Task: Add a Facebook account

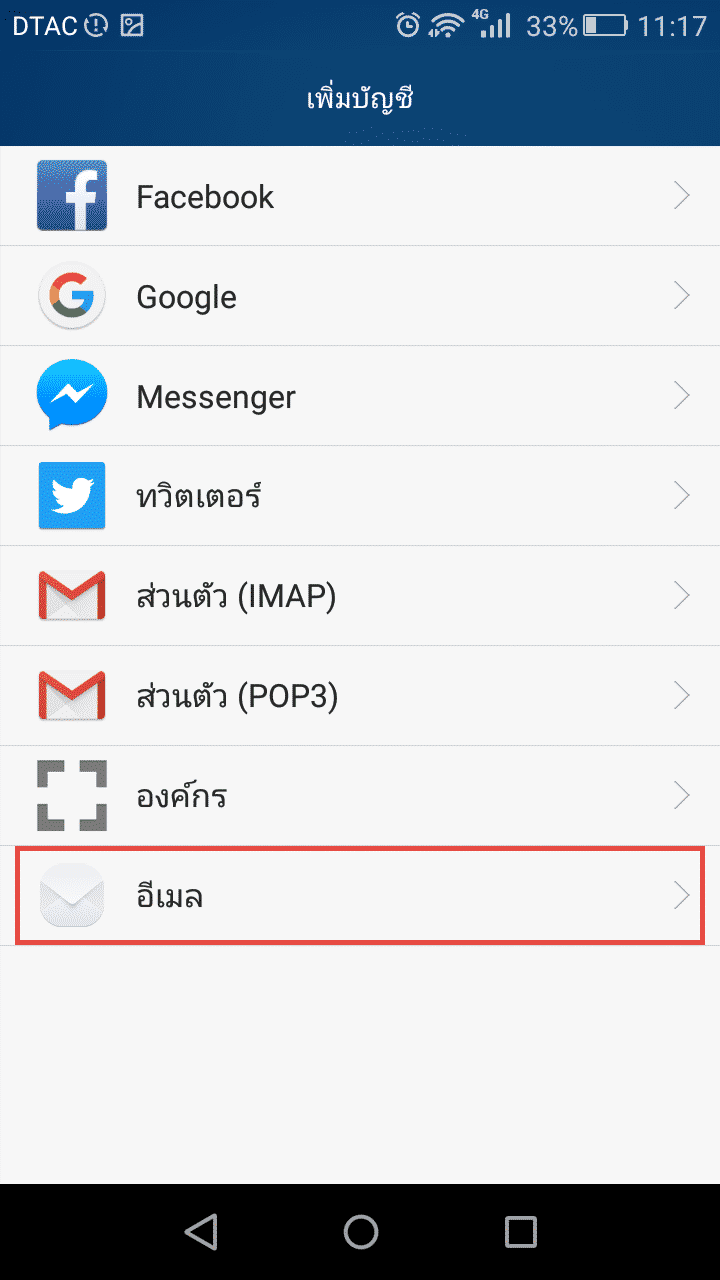Action: [360, 196]
